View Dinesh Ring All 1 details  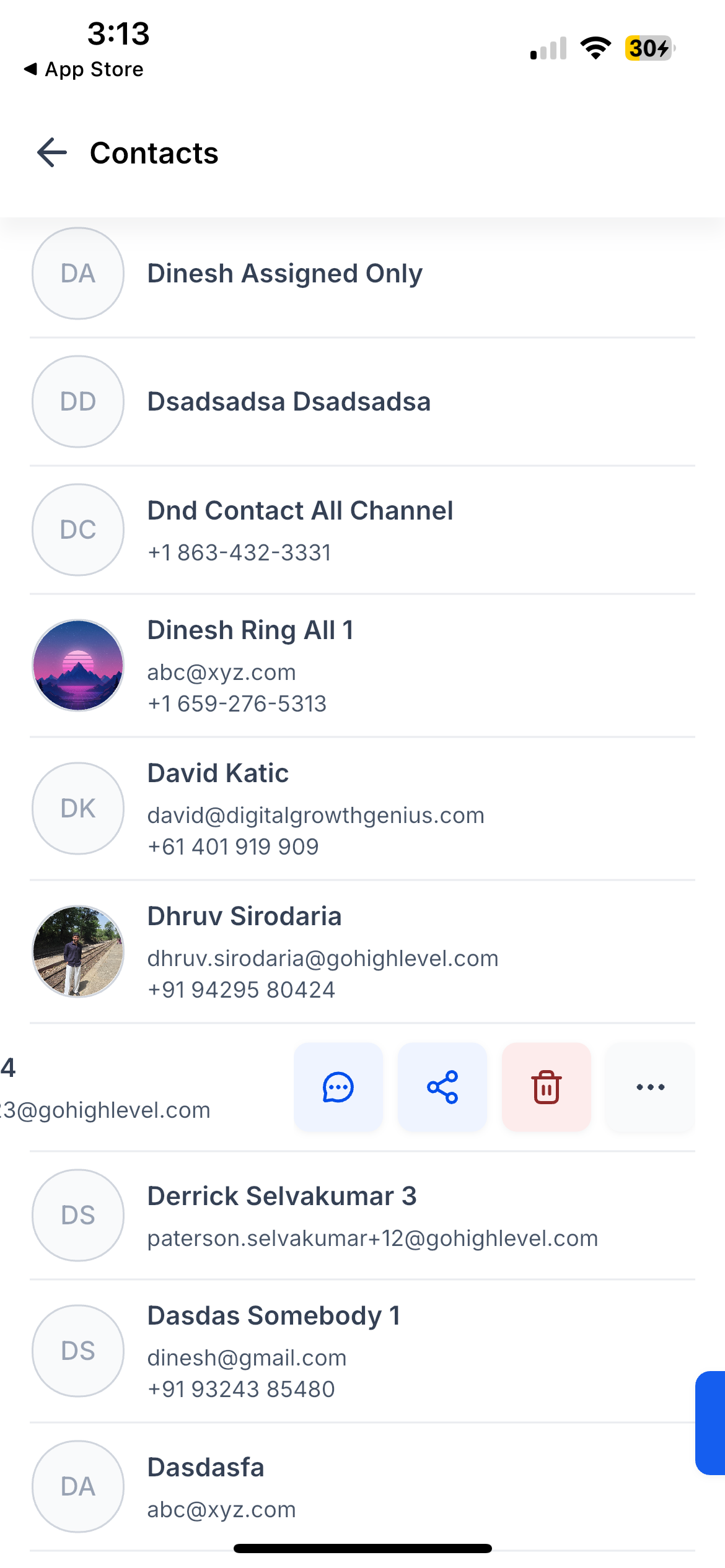click(x=362, y=666)
